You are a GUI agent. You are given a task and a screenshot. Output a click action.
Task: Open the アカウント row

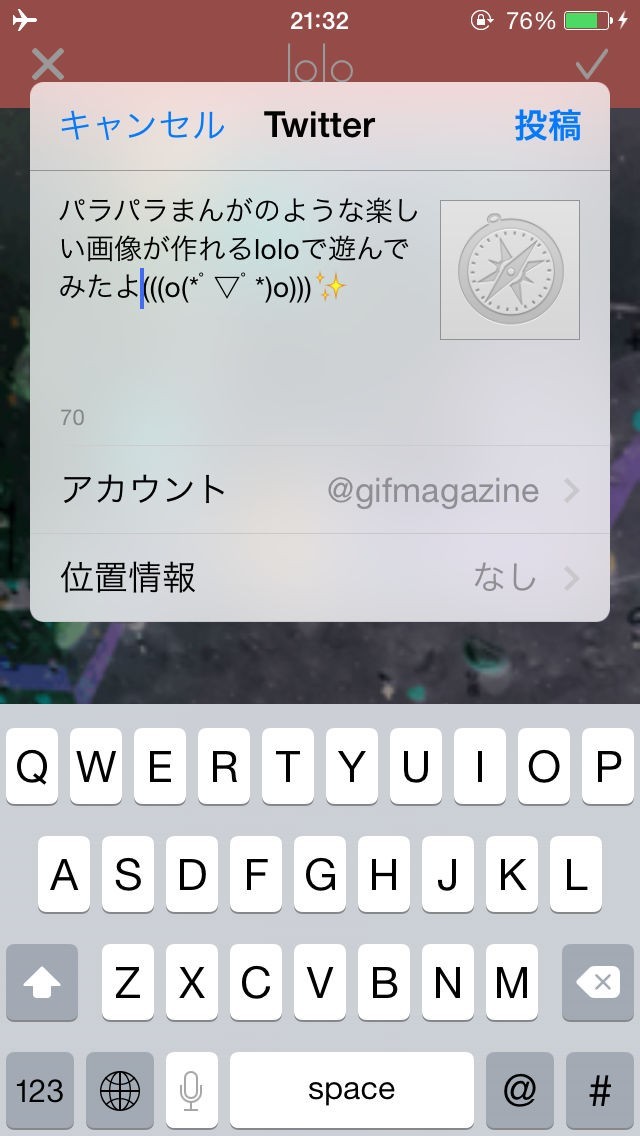pyautogui.click(x=320, y=490)
